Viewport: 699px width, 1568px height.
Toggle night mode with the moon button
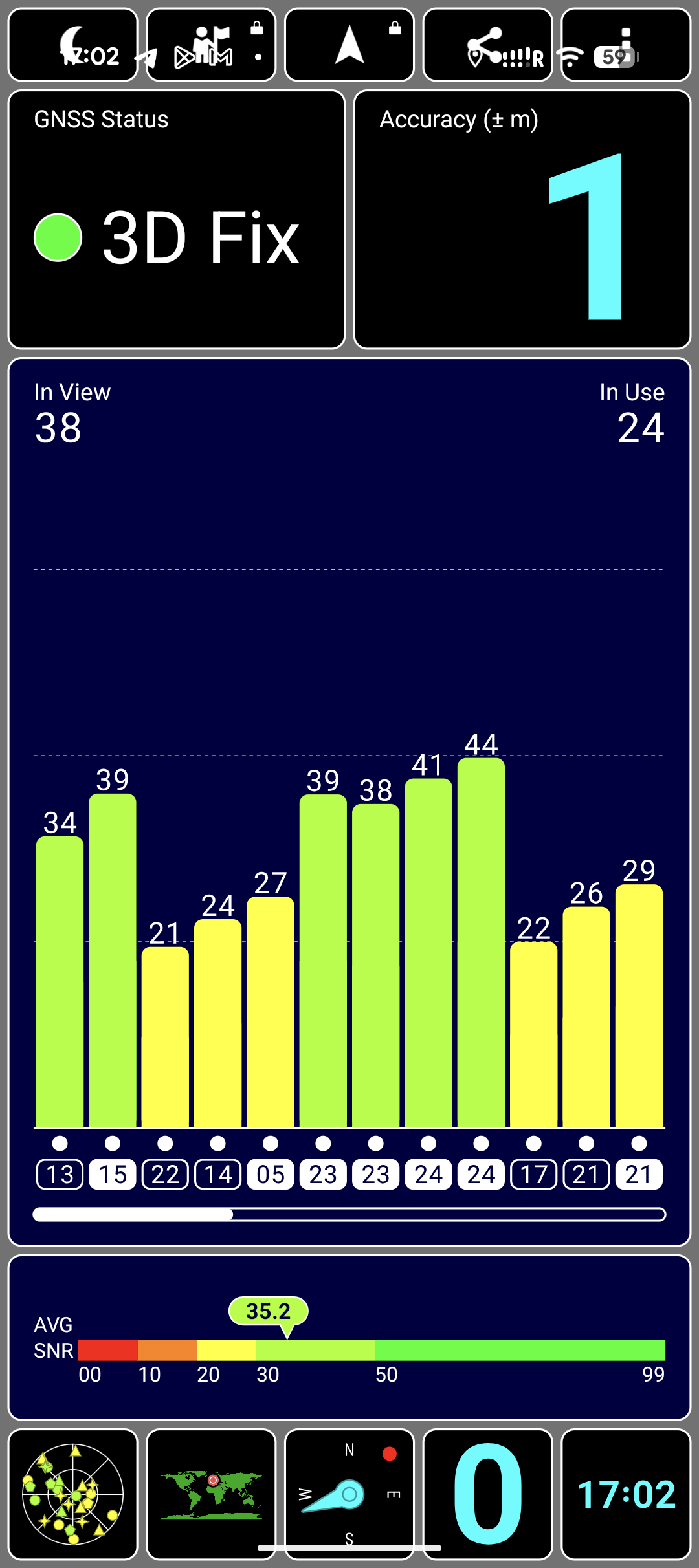(72, 45)
